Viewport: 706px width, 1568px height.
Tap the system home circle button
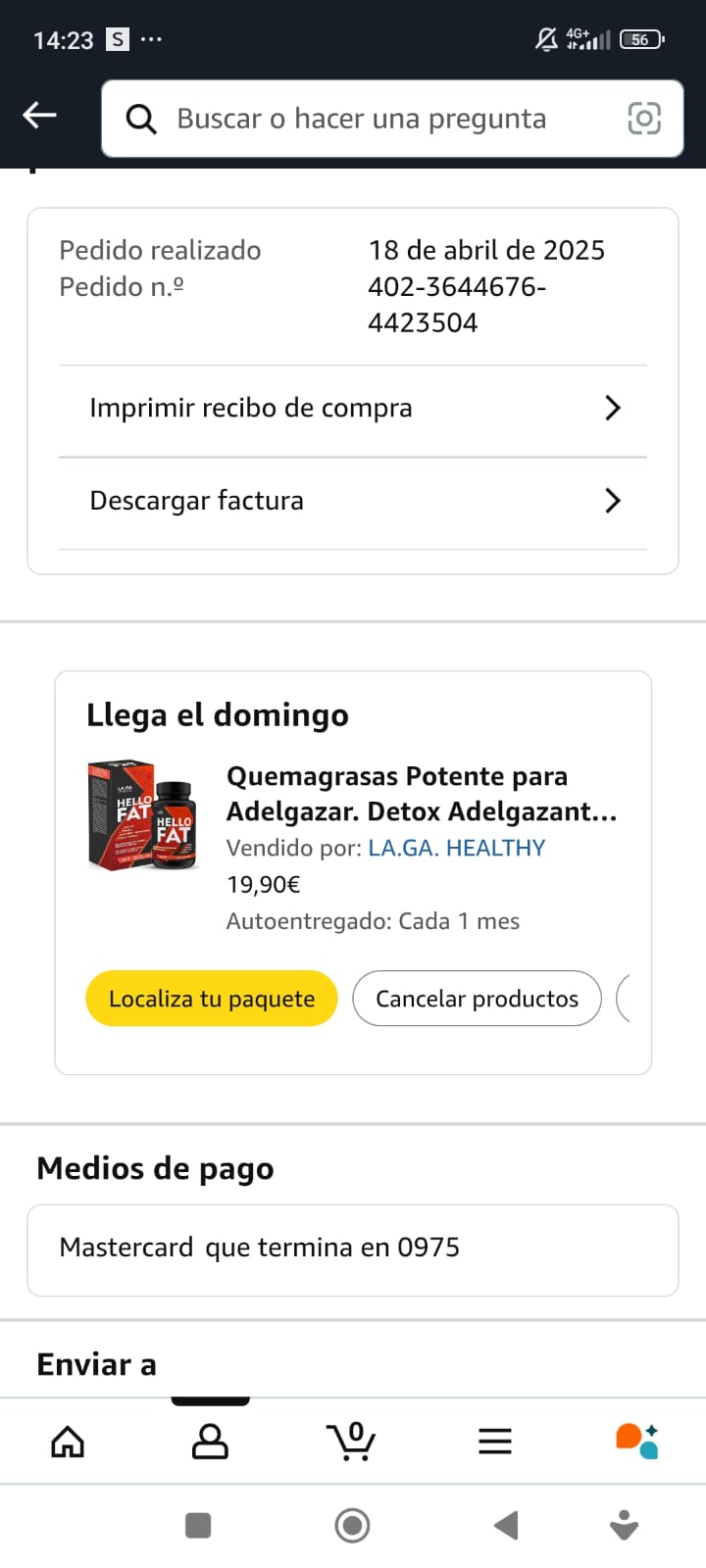pos(352,1526)
